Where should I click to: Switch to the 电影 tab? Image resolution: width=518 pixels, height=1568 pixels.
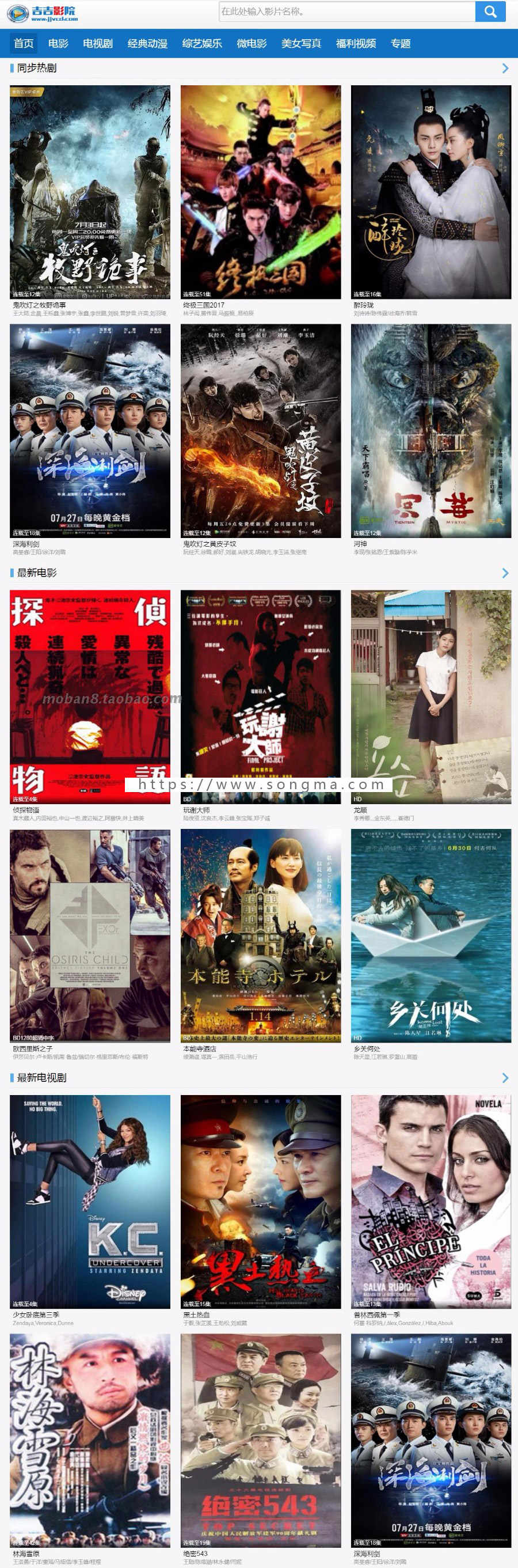click(58, 44)
